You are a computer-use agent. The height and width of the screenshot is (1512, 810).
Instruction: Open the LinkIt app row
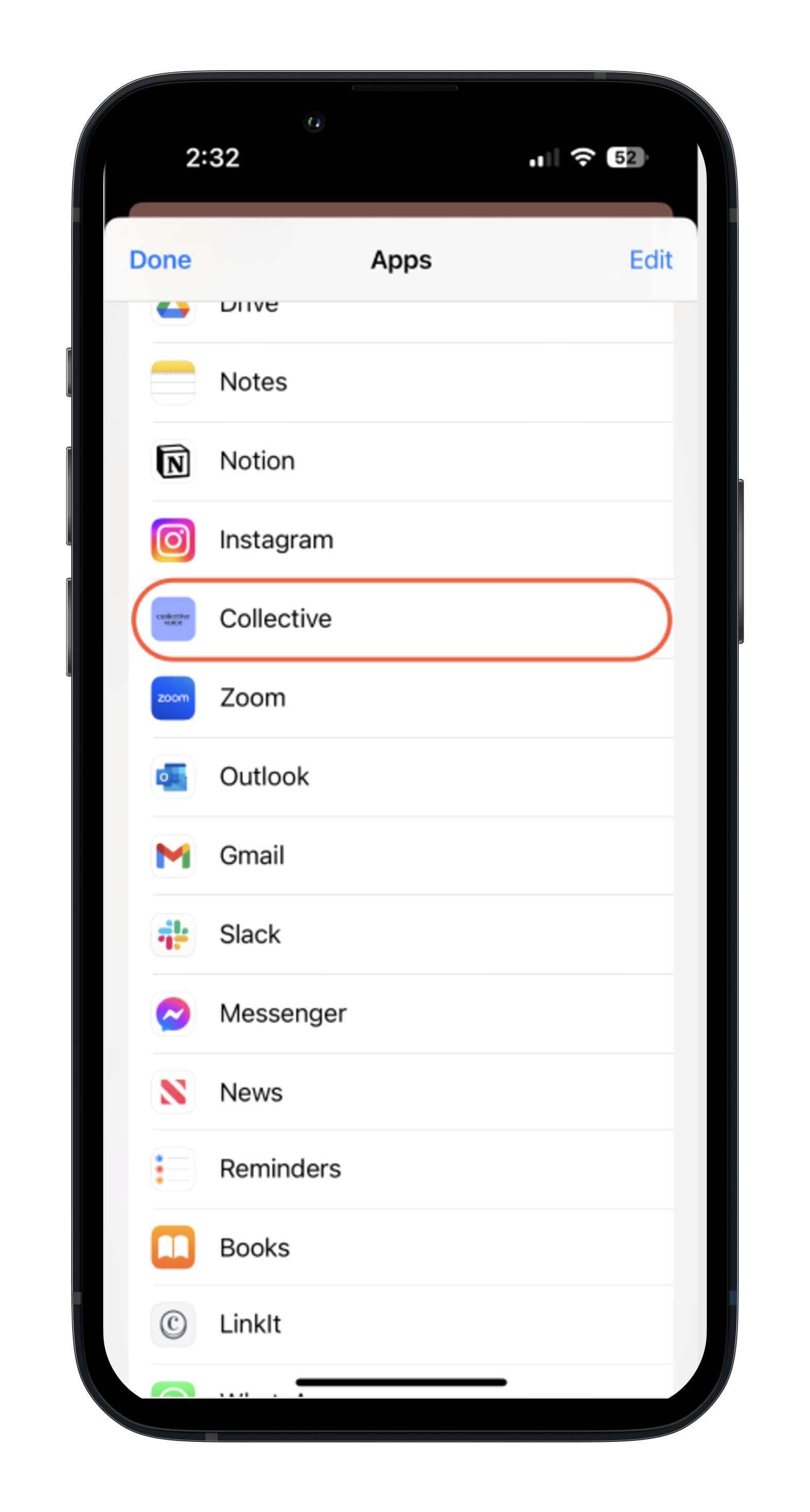point(401,1324)
